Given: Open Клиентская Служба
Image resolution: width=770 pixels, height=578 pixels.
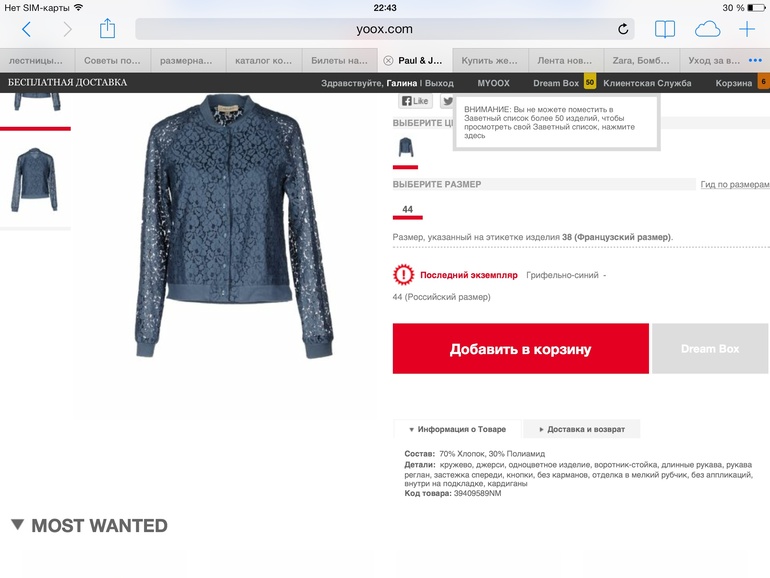Looking at the screenshot, I should click(x=647, y=83).
